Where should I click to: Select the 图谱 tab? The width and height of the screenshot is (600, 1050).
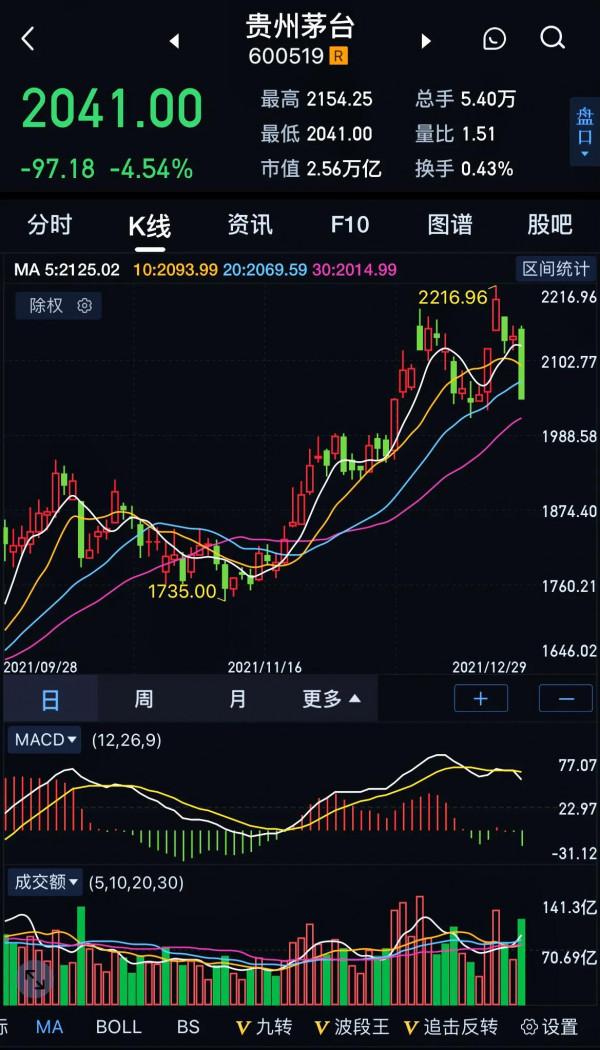coord(449,225)
